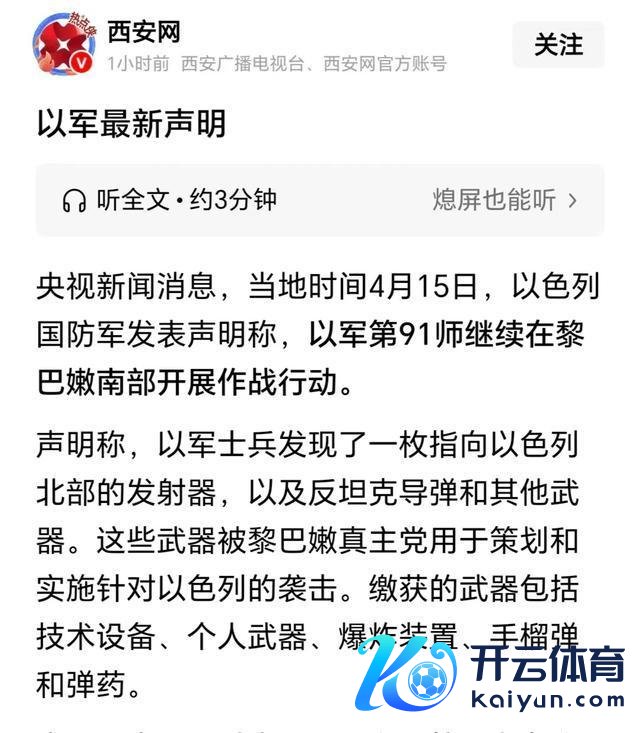
Task: Open the 熄屏也能听 option
Action: 505,200
